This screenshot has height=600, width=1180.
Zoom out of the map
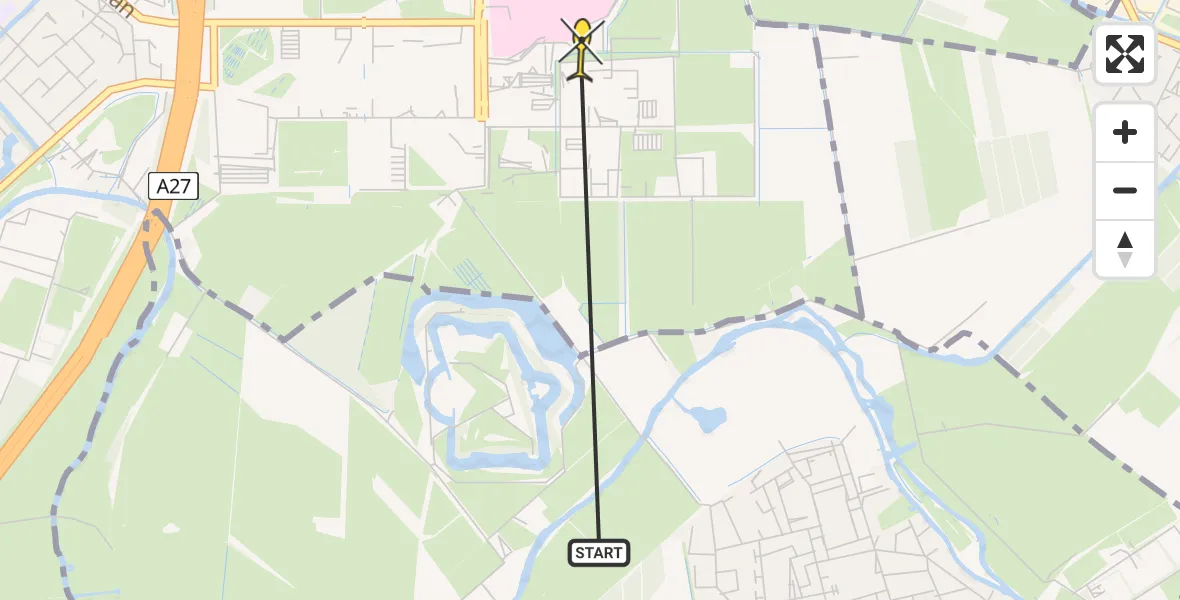click(1125, 190)
